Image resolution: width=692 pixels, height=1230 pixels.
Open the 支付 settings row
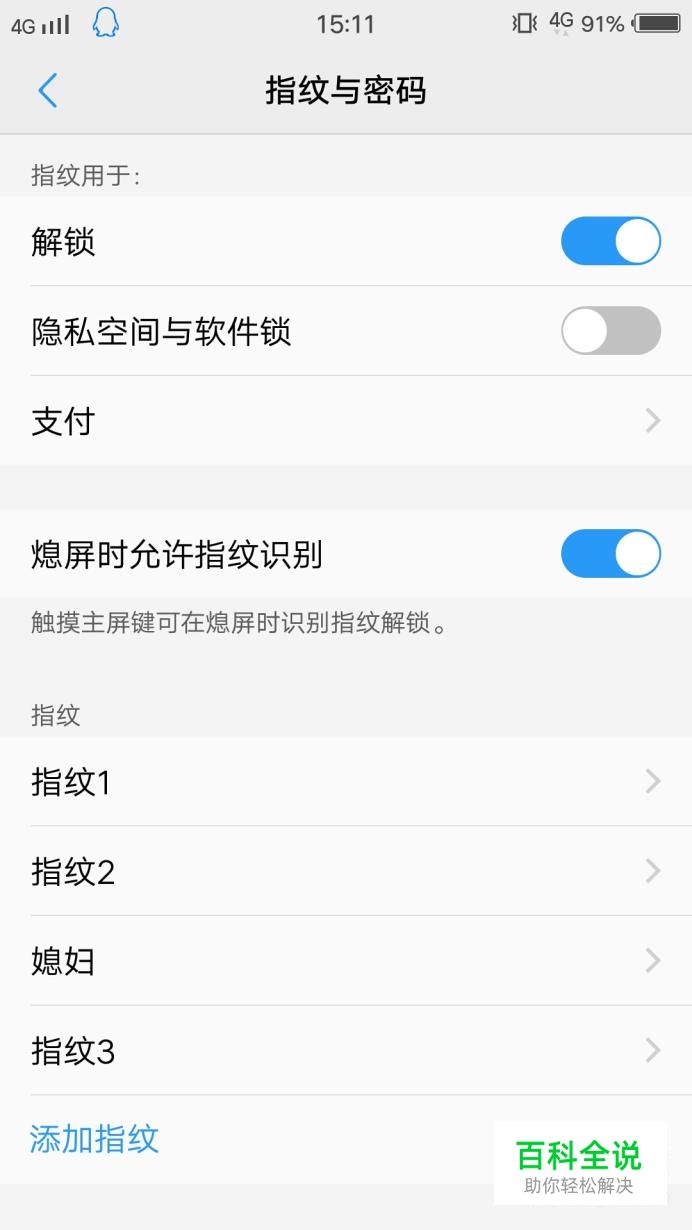pyautogui.click(x=346, y=421)
